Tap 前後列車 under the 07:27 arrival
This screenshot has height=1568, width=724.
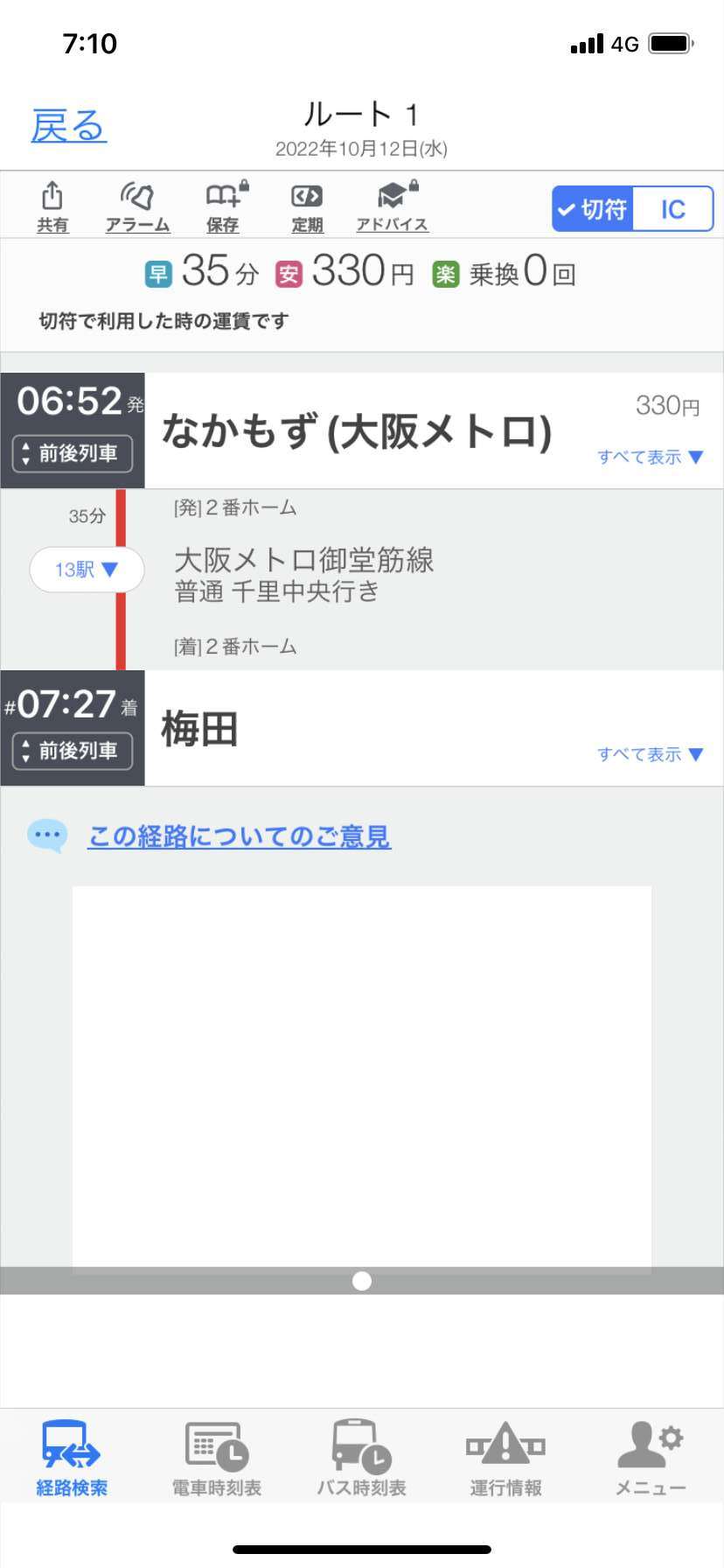(73, 751)
